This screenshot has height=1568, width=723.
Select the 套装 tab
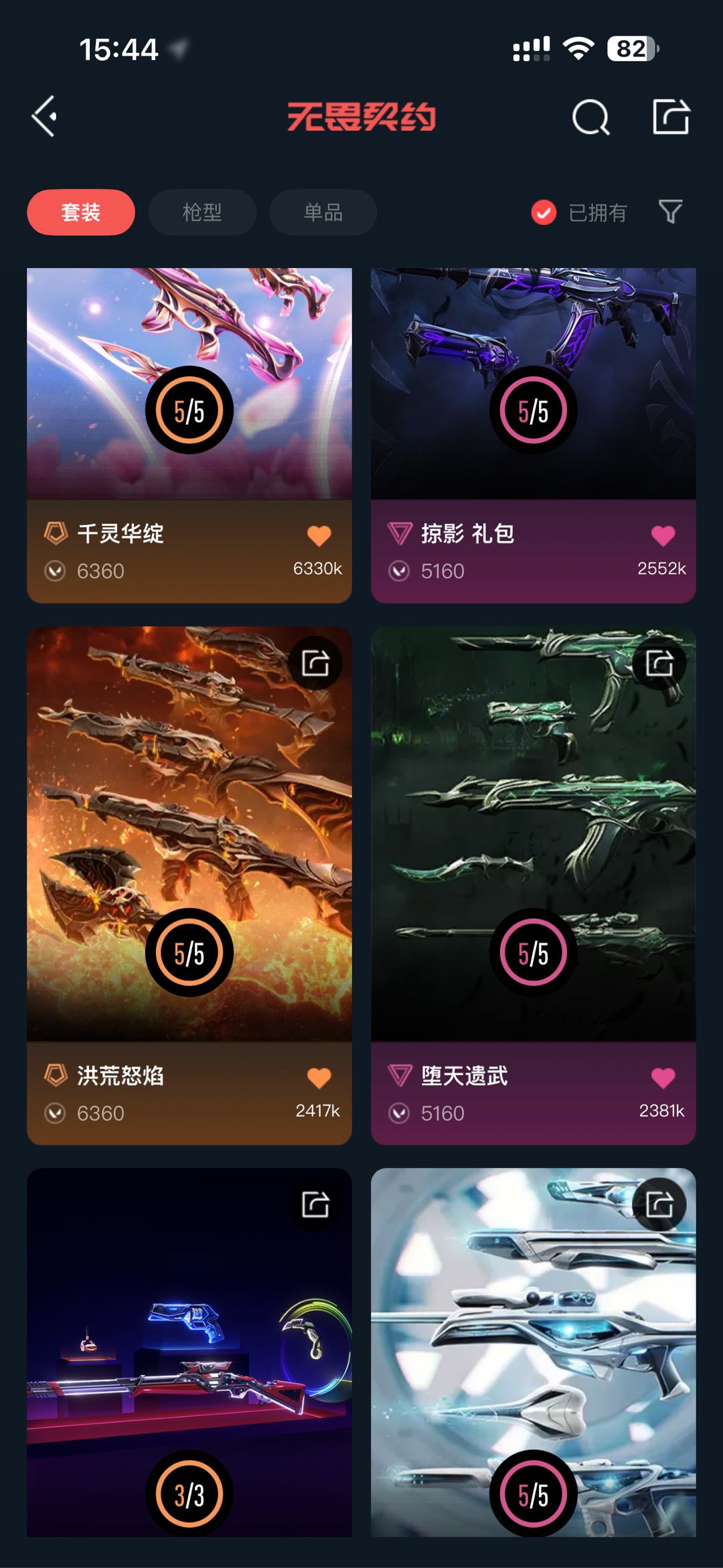tap(81, 212)
